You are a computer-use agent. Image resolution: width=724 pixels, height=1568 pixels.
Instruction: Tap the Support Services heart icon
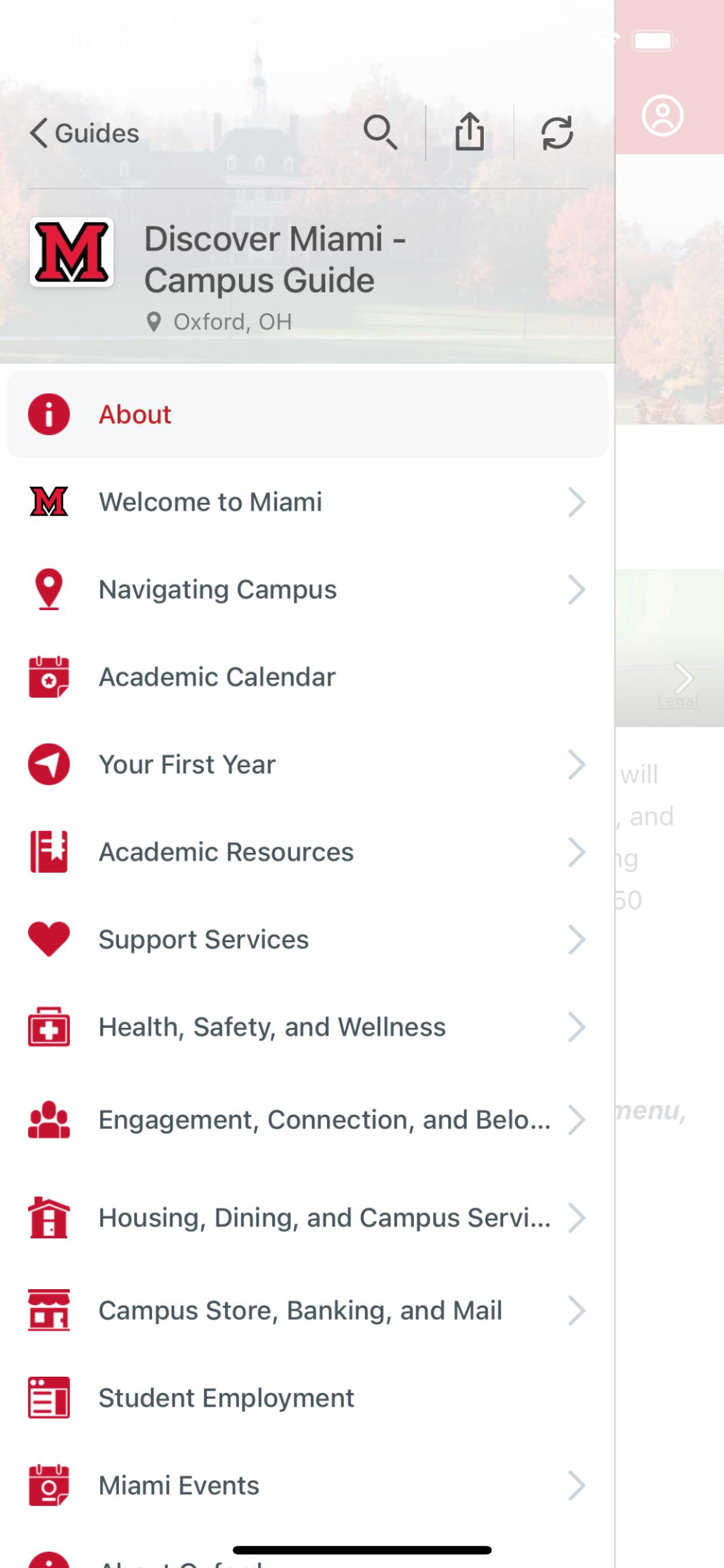(x=48, y=939)
